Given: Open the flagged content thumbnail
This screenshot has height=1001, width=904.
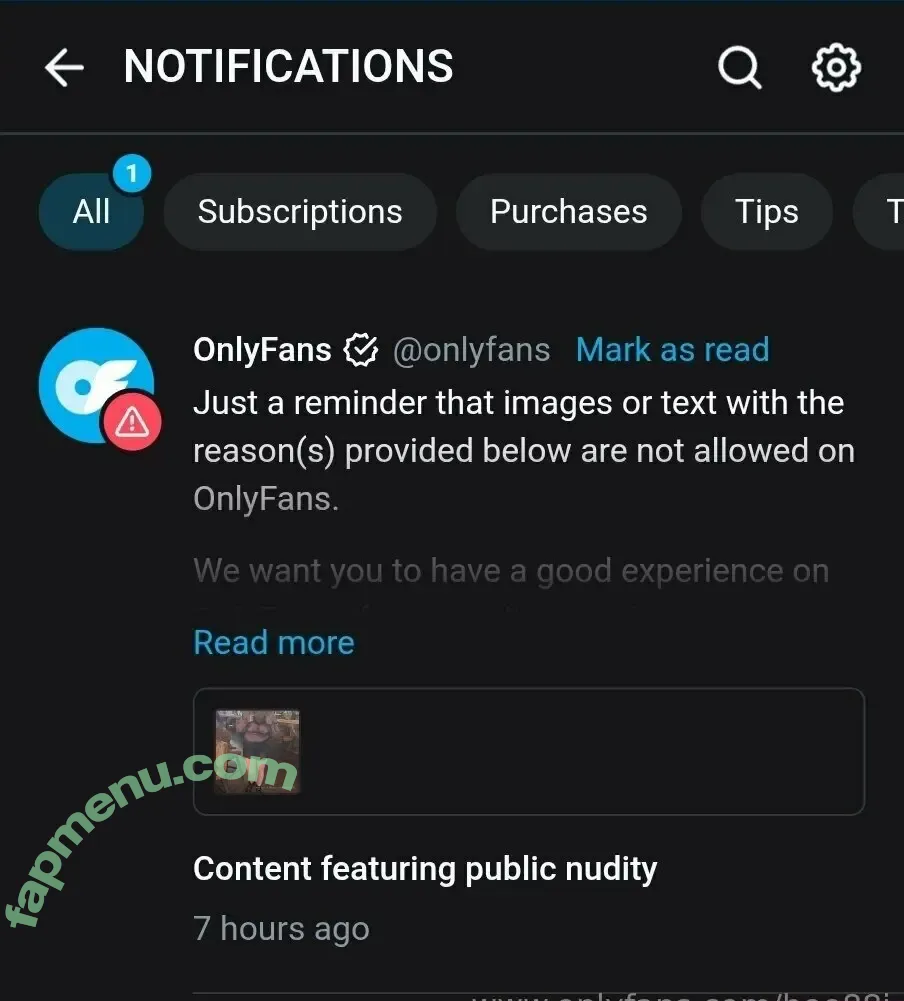Looking at the screenshot, I should [258, 751].
